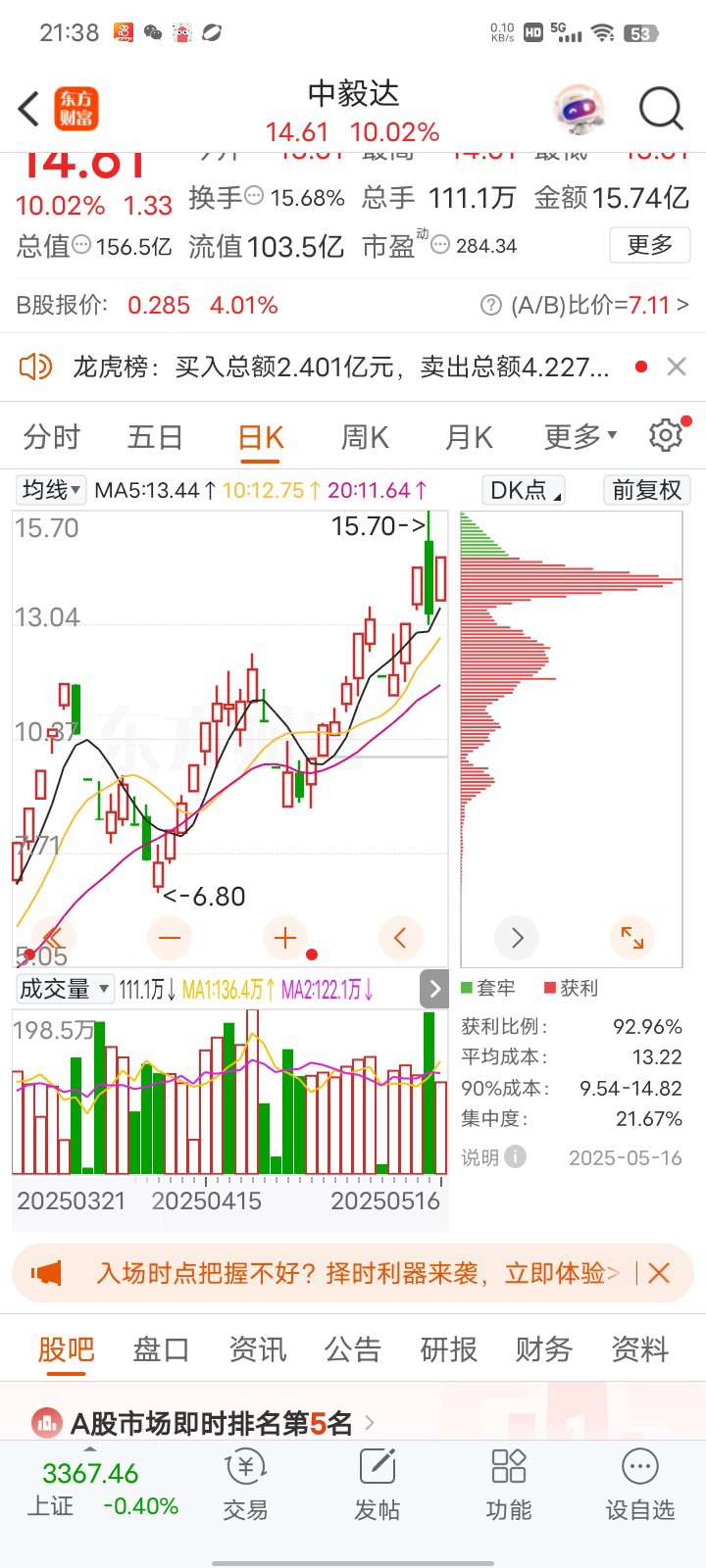Add stock via 设自选
This screenshot has width=706, height=1568.
(x=640, y=1485)
